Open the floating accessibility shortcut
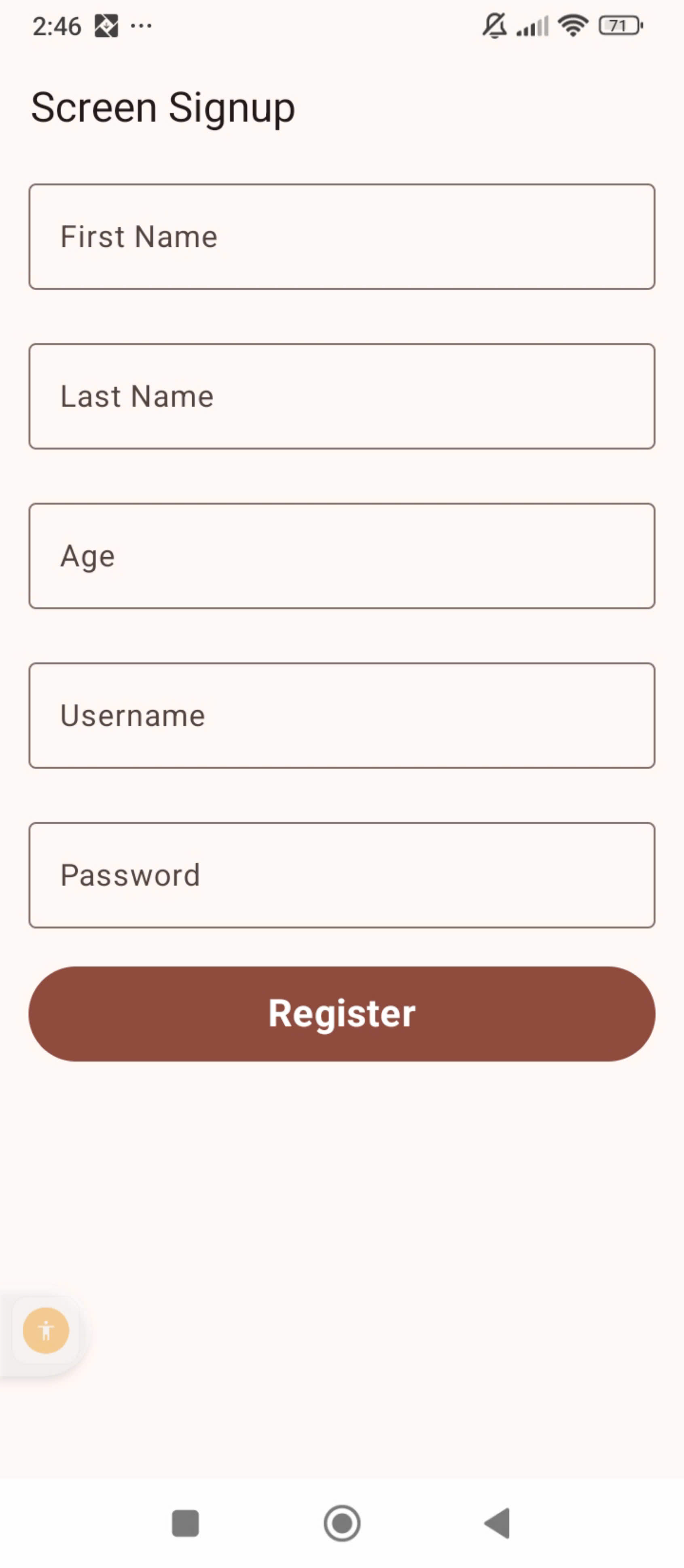Screen dimensions: 684x1568 pyautogui.click(x=46, y=1330)
